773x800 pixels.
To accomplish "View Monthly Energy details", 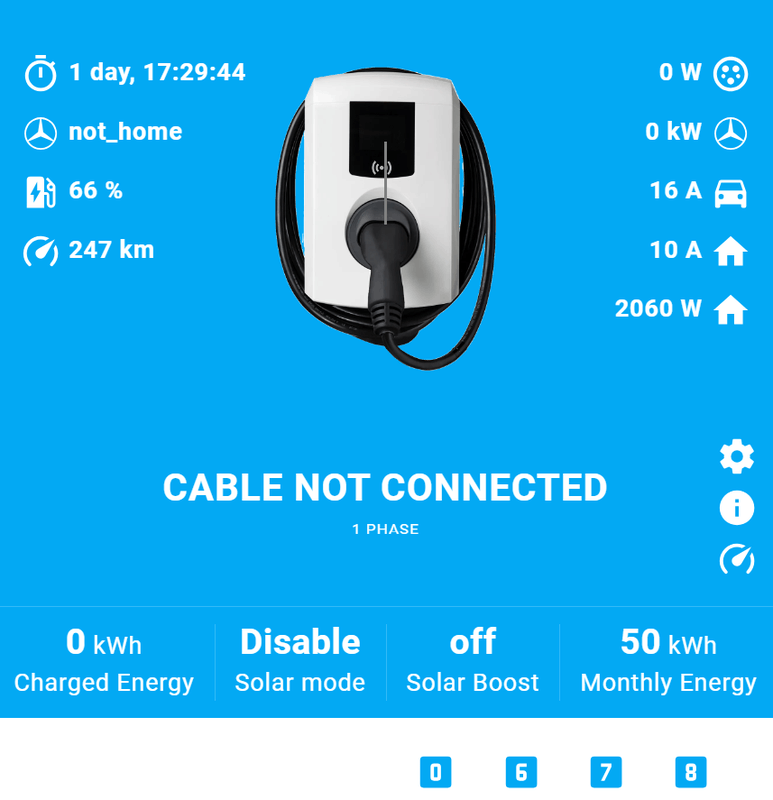I will coord(668,661).
